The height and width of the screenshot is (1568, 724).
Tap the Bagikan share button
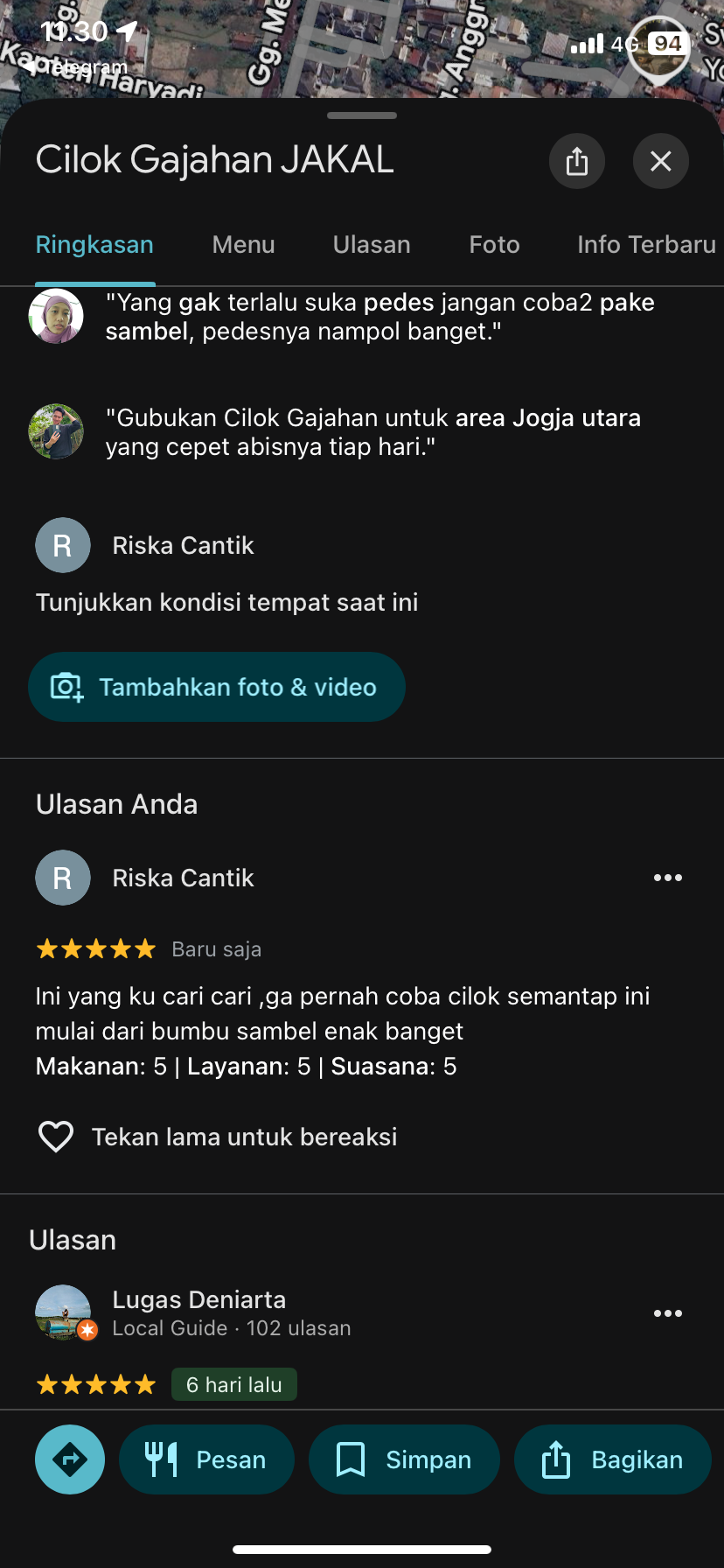coord(612,1459)
